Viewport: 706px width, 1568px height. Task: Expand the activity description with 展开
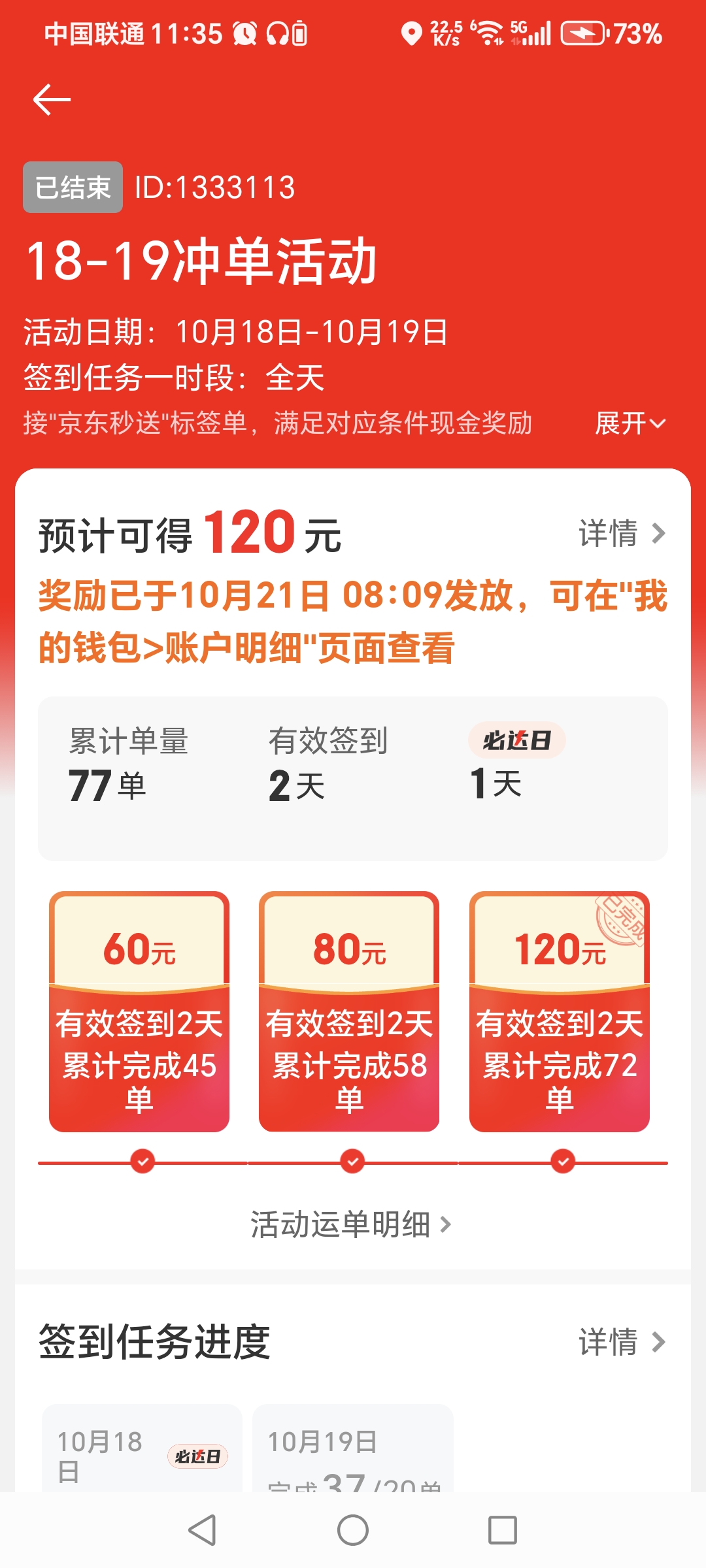click(x=630, y=423)
